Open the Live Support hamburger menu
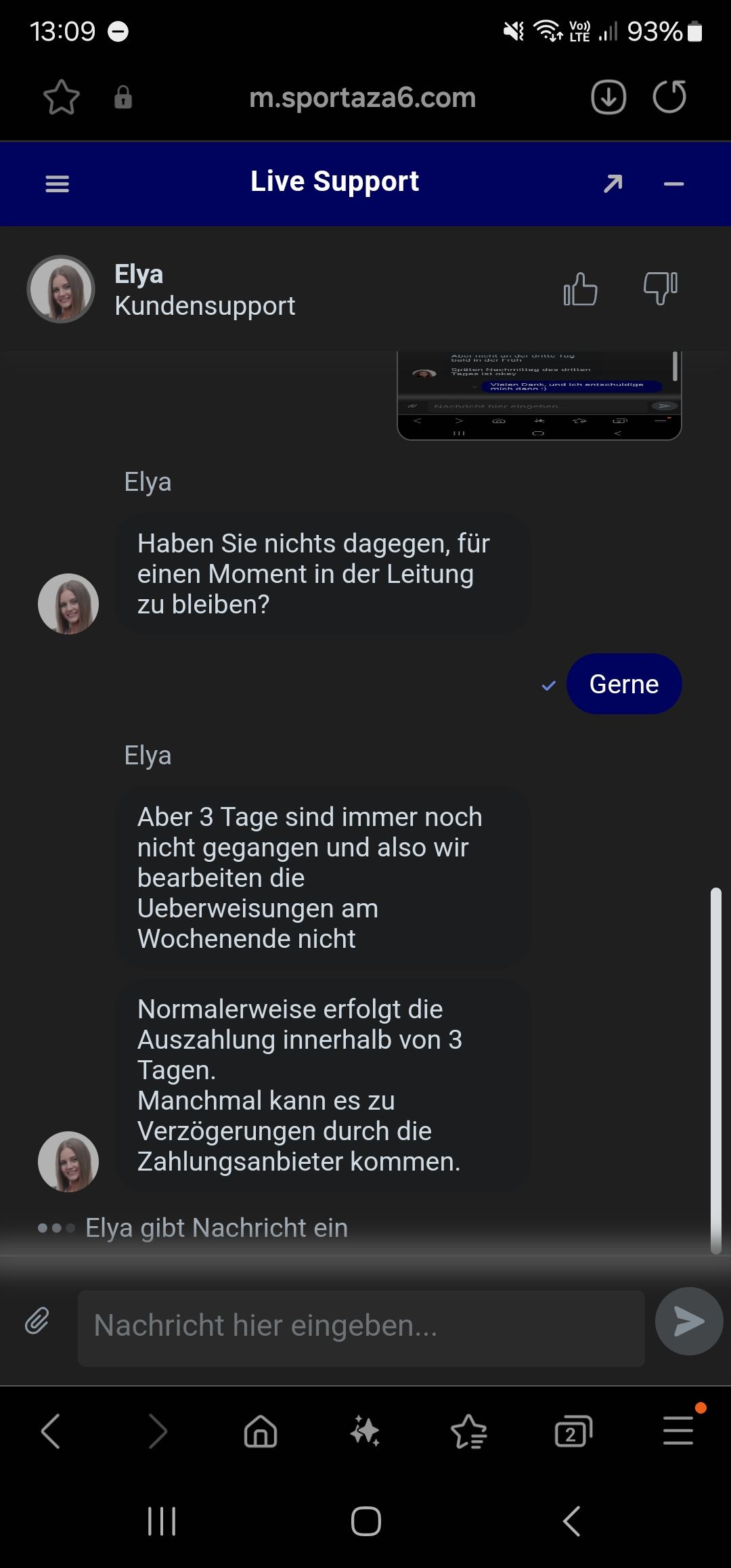This screenshot has height=1568, width=731. click(x=58, y=183)
